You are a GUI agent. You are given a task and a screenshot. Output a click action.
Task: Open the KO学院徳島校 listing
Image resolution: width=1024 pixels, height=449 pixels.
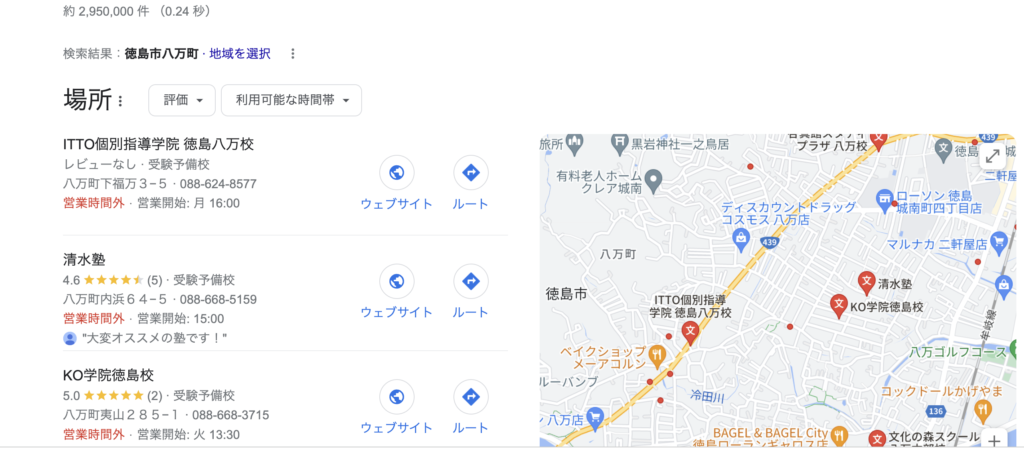coord(108,375)
